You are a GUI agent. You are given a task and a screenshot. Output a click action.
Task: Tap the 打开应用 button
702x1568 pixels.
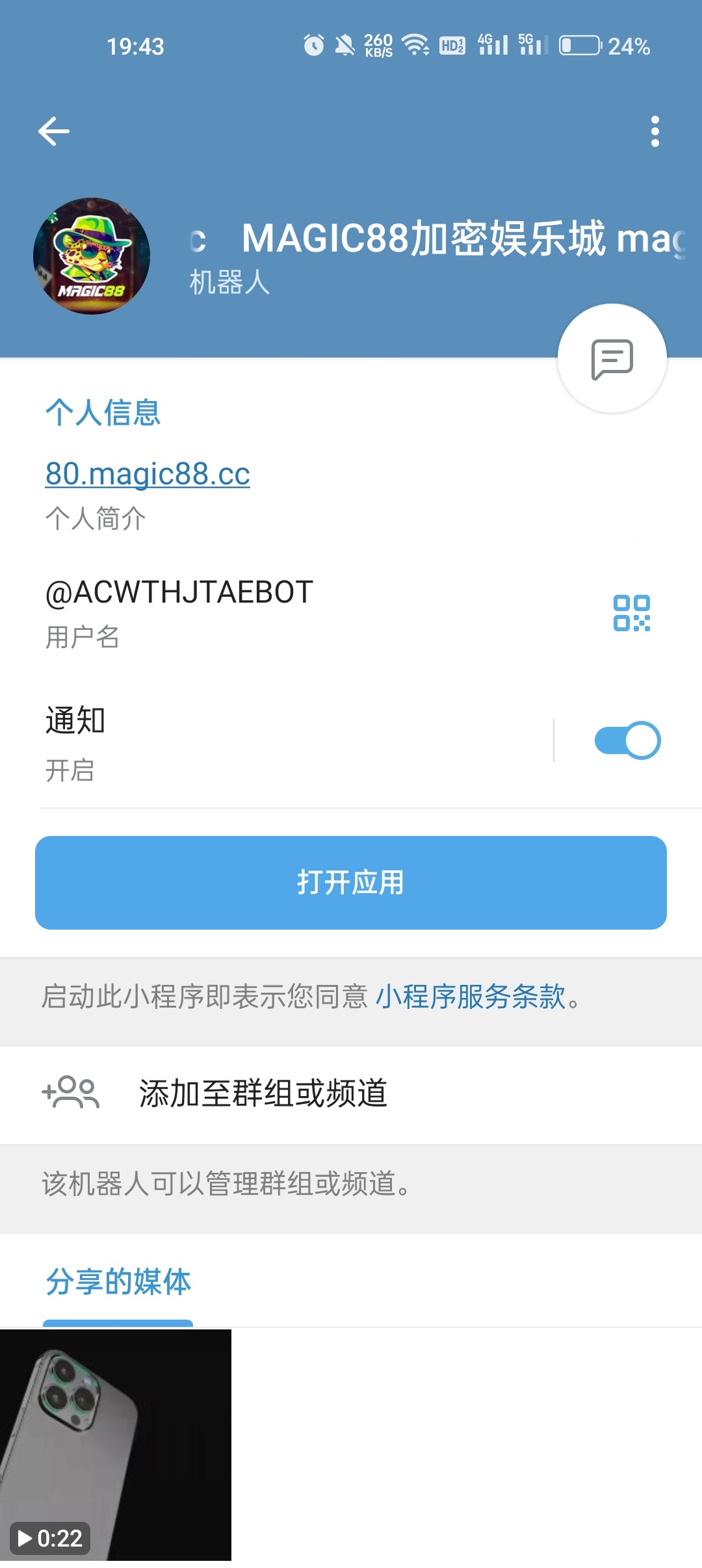pos(351,882)
